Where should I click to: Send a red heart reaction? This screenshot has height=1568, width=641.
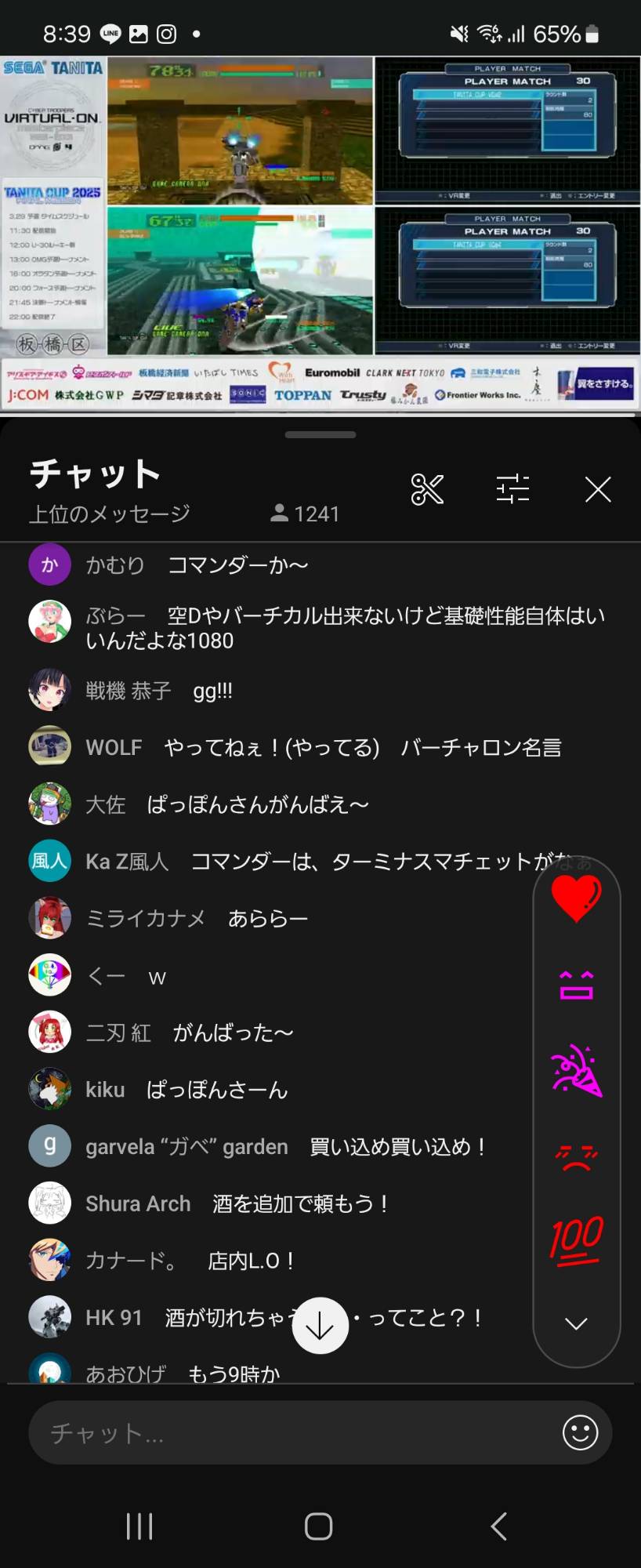[576, 898]
